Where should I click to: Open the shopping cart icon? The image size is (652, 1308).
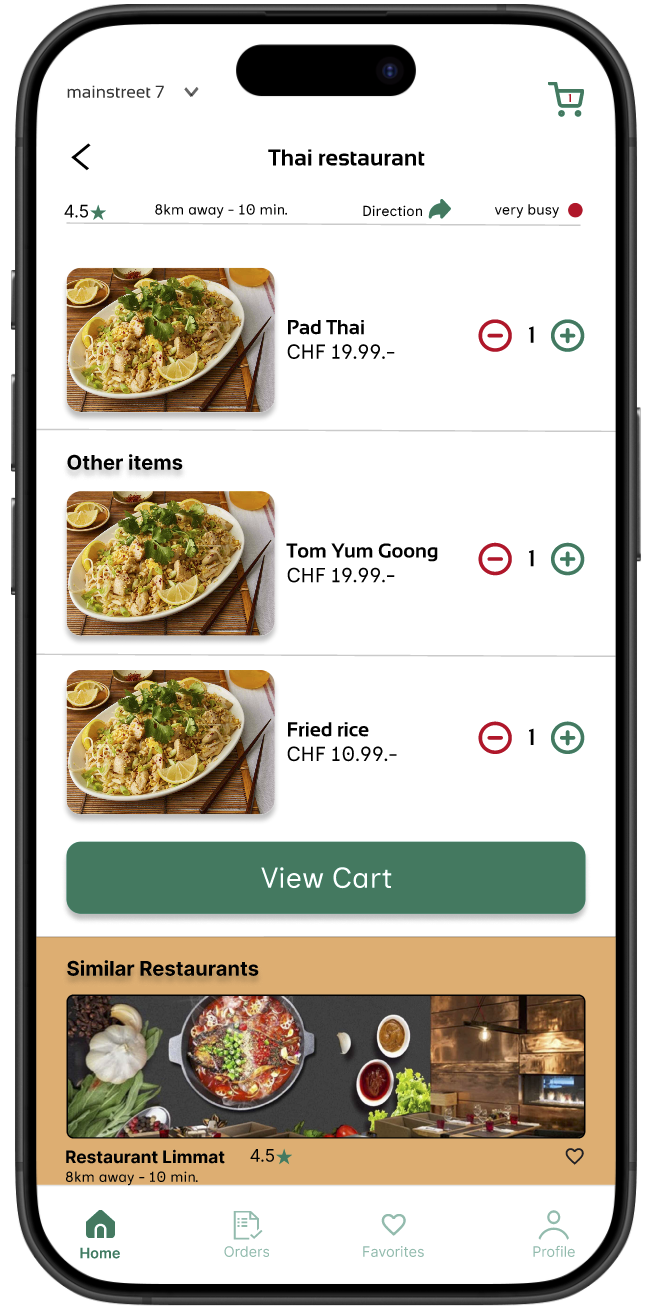click(x=566, y=99)
